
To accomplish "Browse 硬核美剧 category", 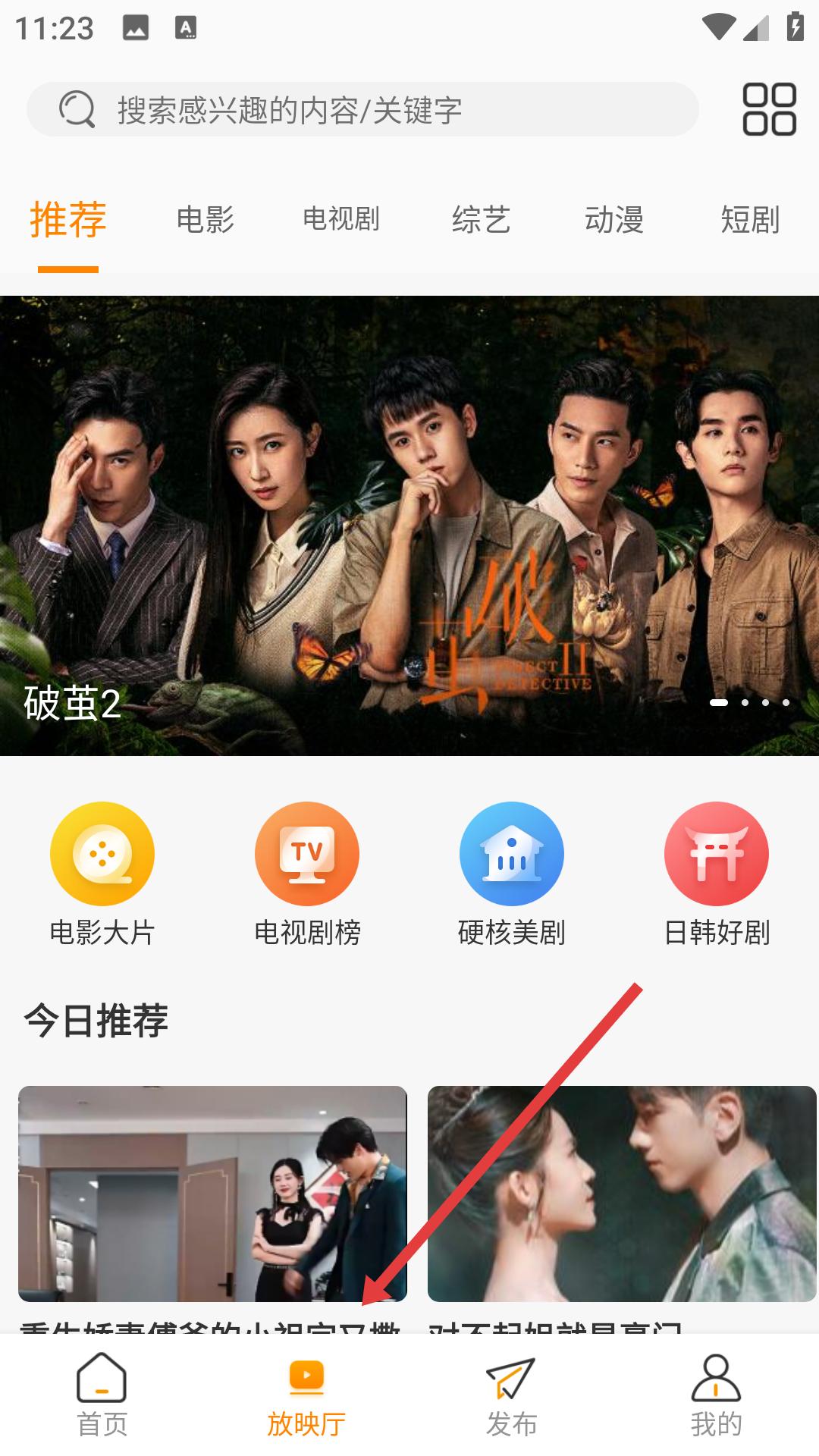I will click(512, 874).
